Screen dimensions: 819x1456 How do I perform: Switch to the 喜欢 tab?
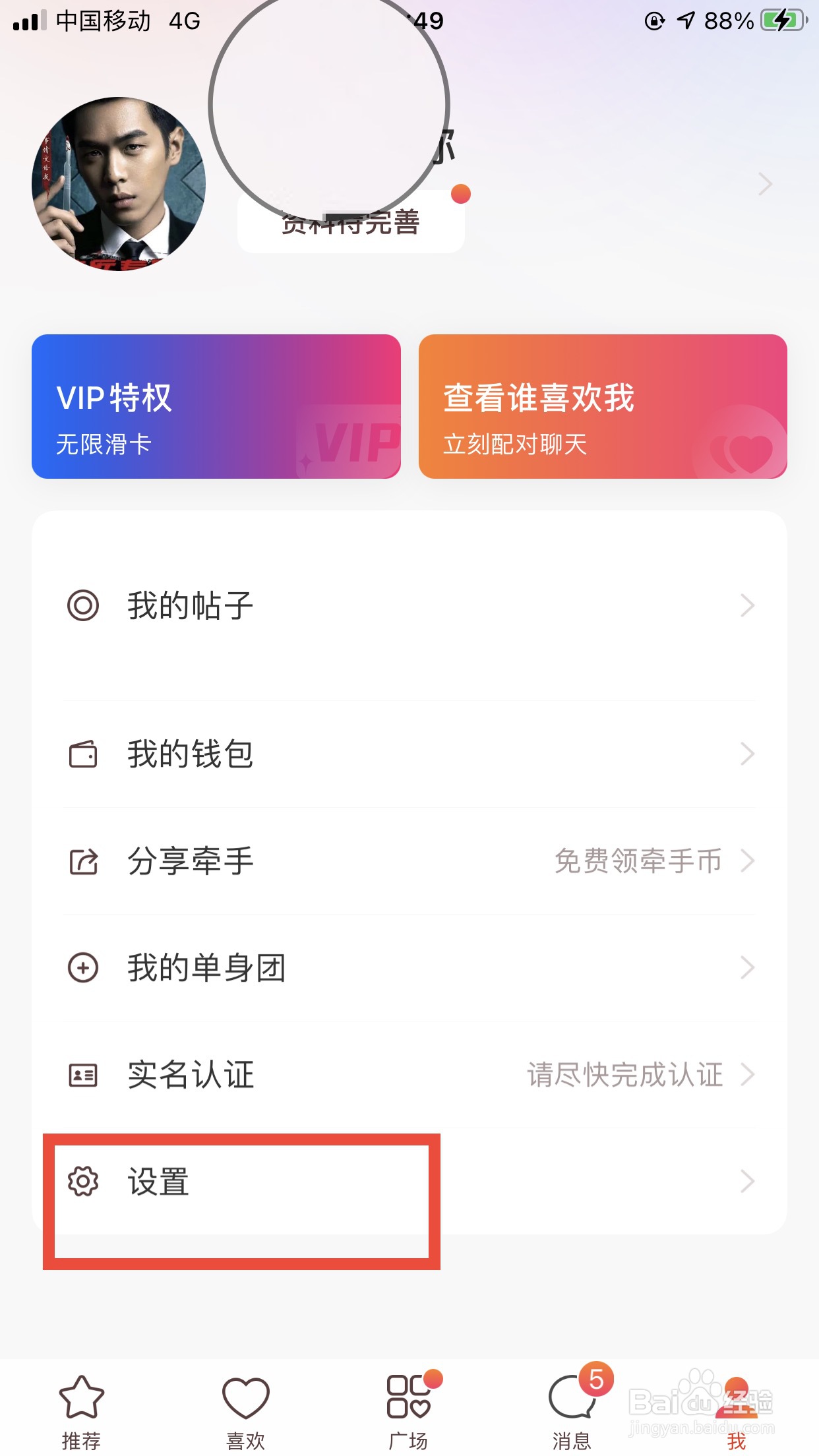point(245,1411)
